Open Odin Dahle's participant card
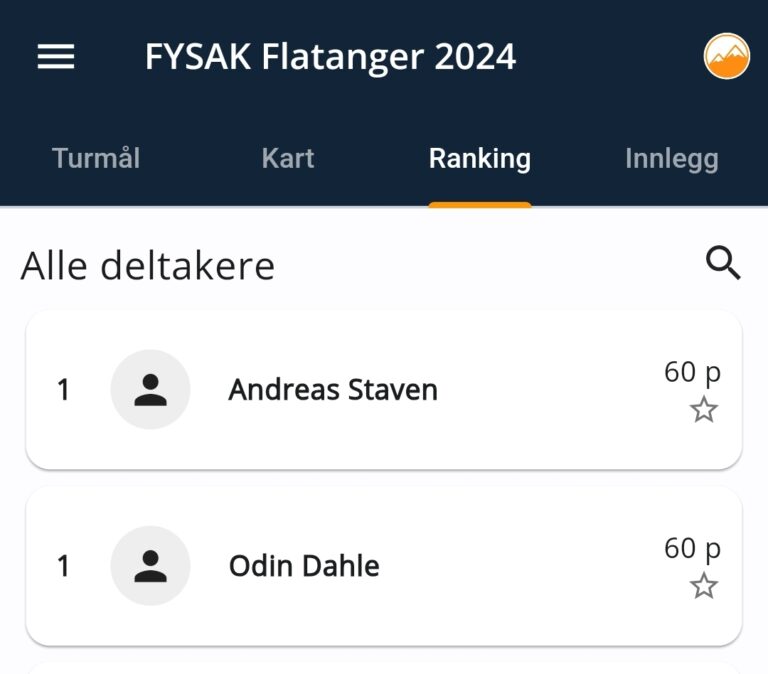 (304, 566)
